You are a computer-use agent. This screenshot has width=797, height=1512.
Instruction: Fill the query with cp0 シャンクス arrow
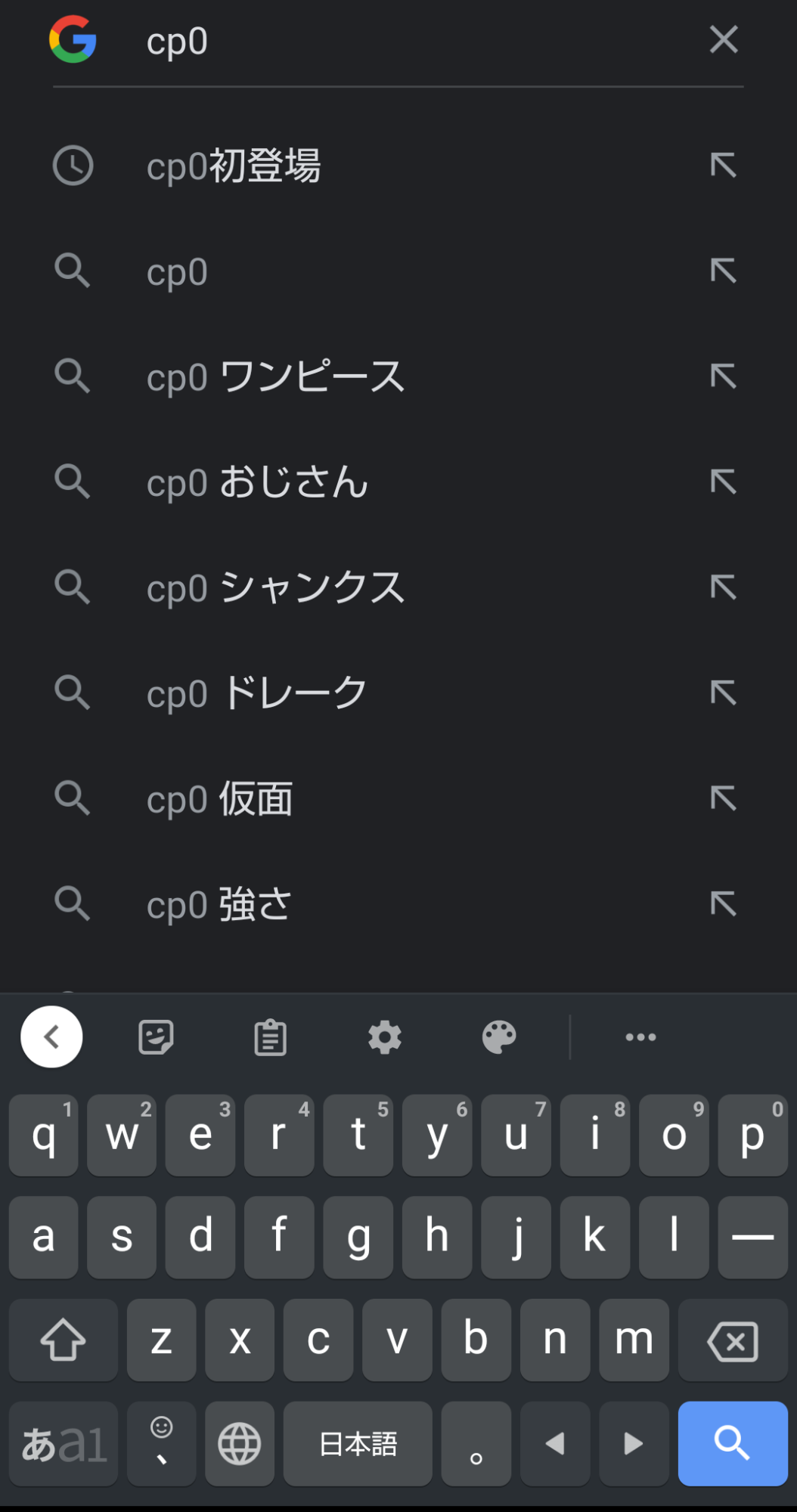[724, 587]
